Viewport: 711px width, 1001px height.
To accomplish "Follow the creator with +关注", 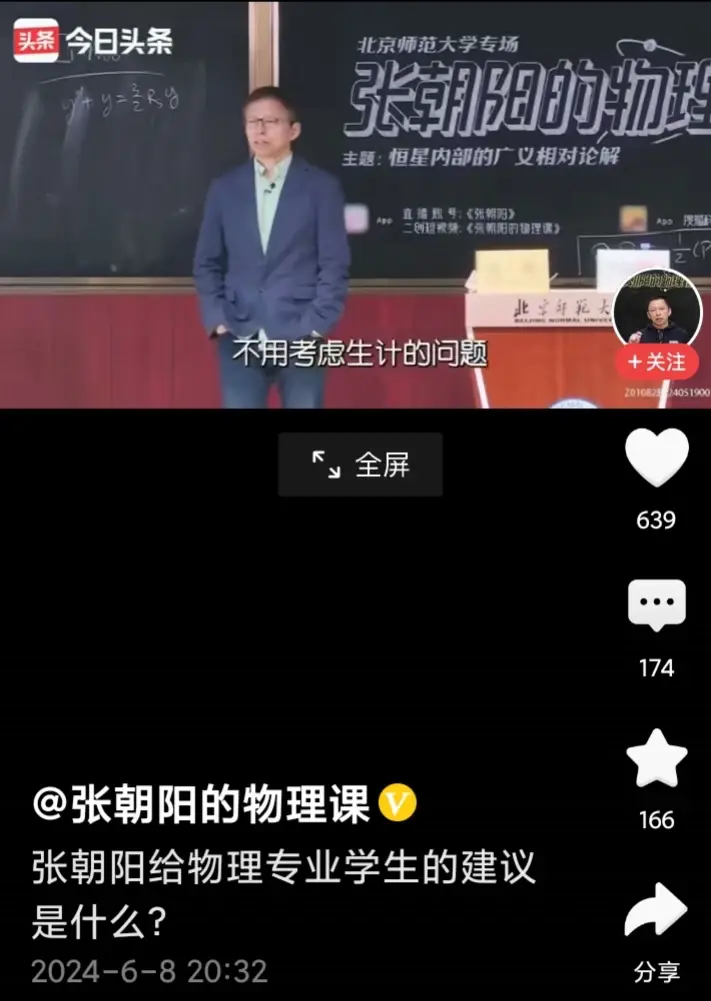I will (x=657, y=361).
